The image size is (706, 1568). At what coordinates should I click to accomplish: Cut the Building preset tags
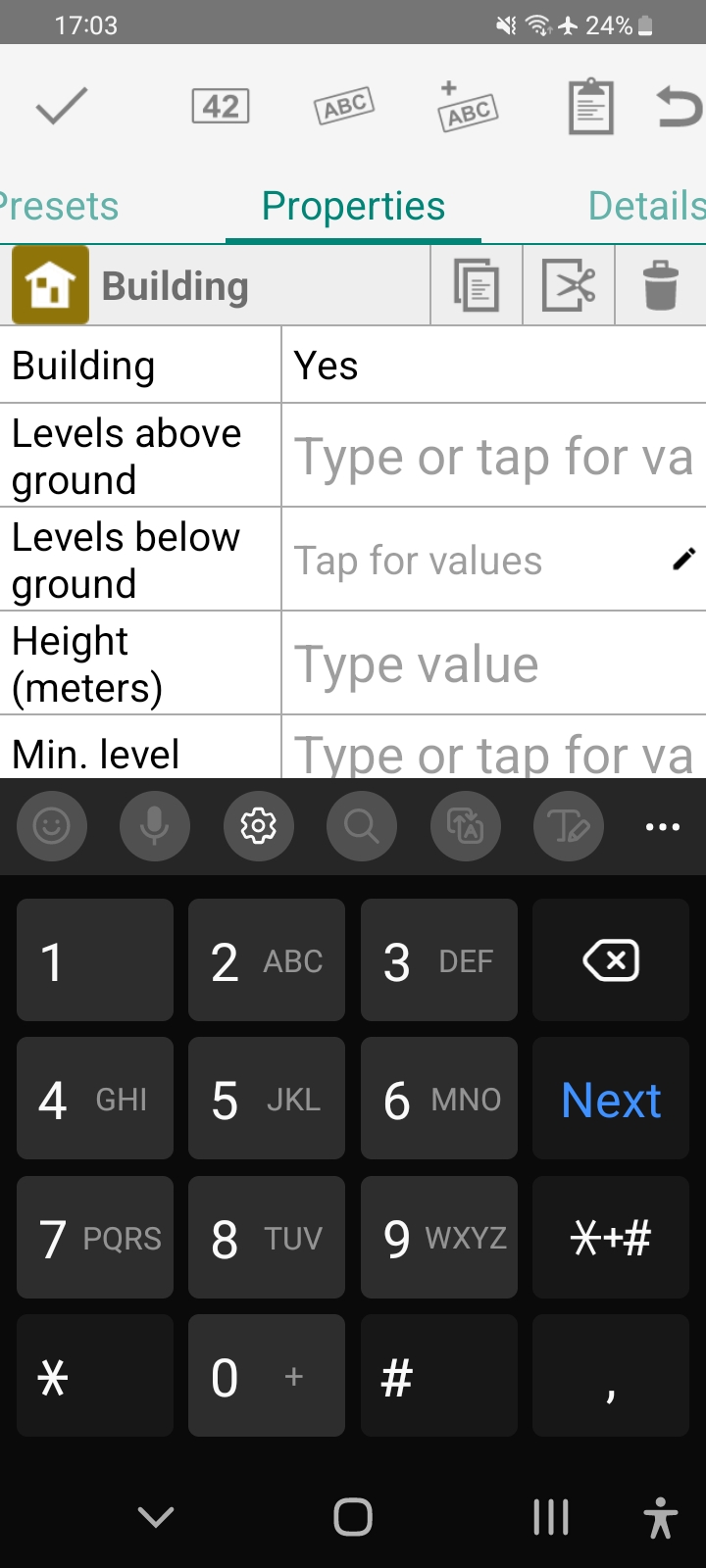pos(569,286)
